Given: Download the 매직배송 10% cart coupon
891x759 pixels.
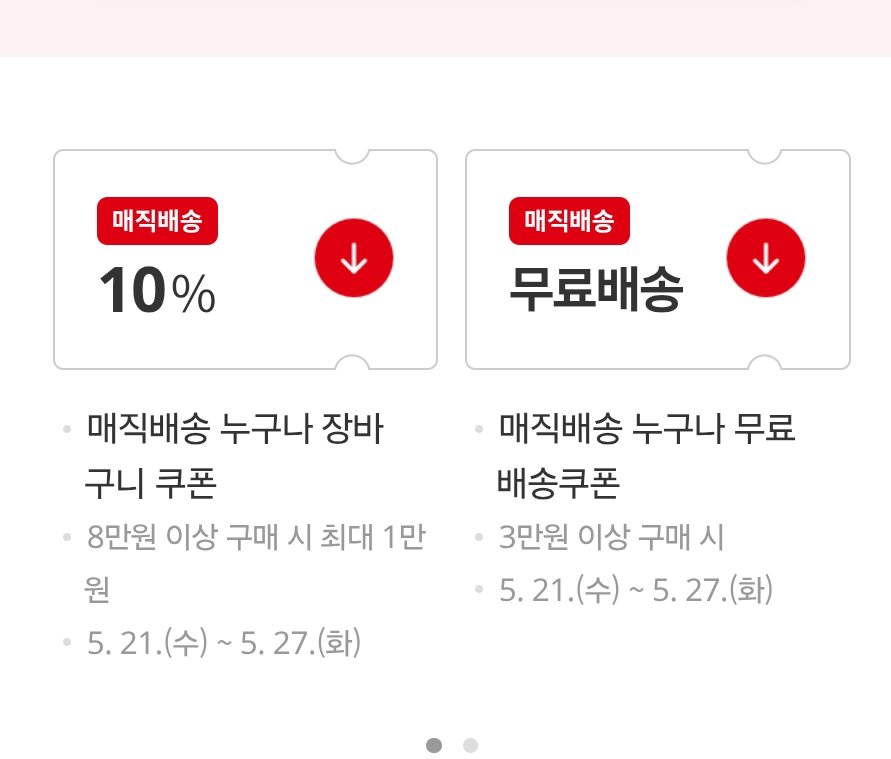Looking at the screenshot, I should coord(354,259).
